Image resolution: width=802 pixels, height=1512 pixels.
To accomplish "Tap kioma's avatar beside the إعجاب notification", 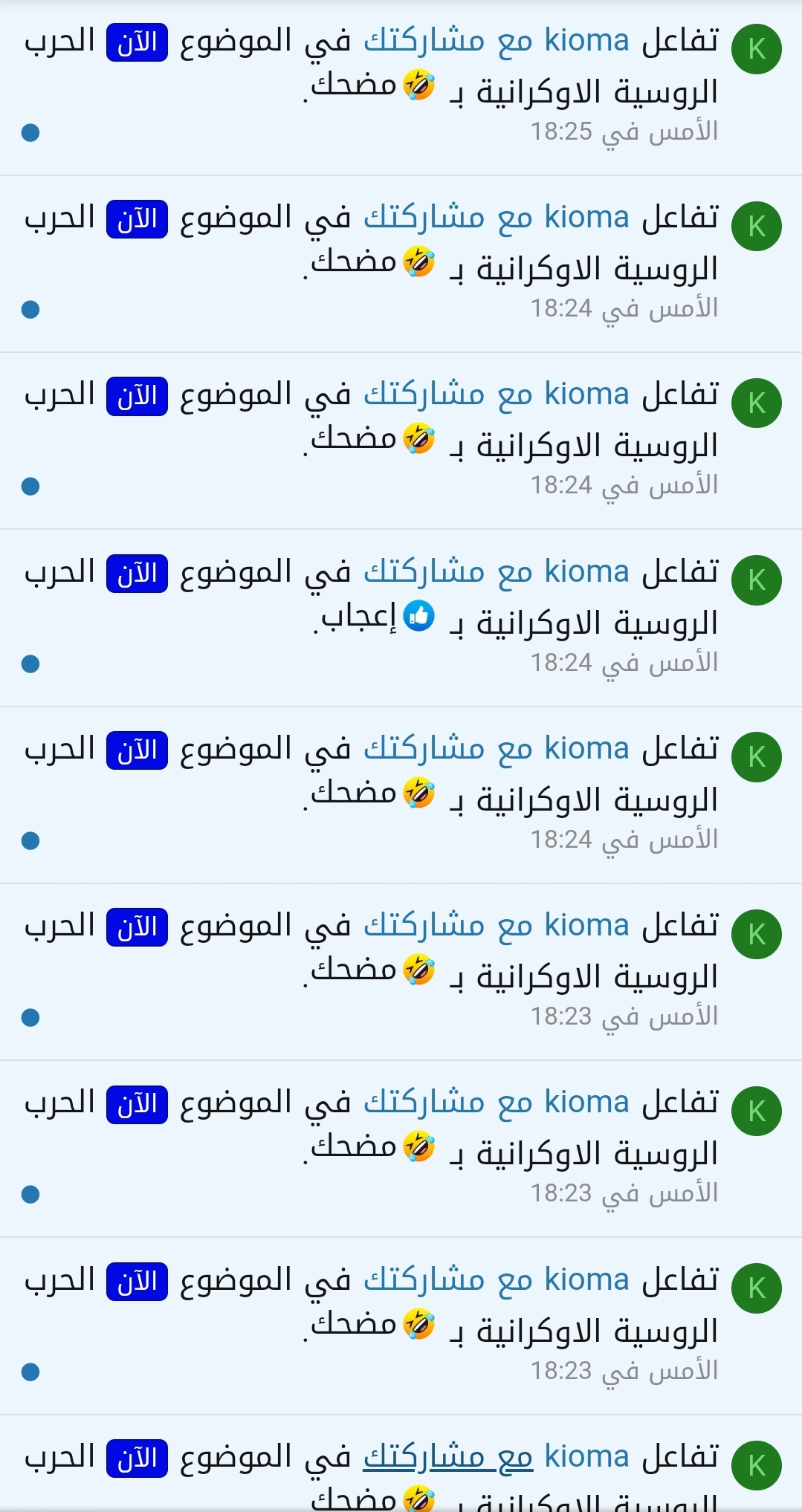I will point(756,580).
